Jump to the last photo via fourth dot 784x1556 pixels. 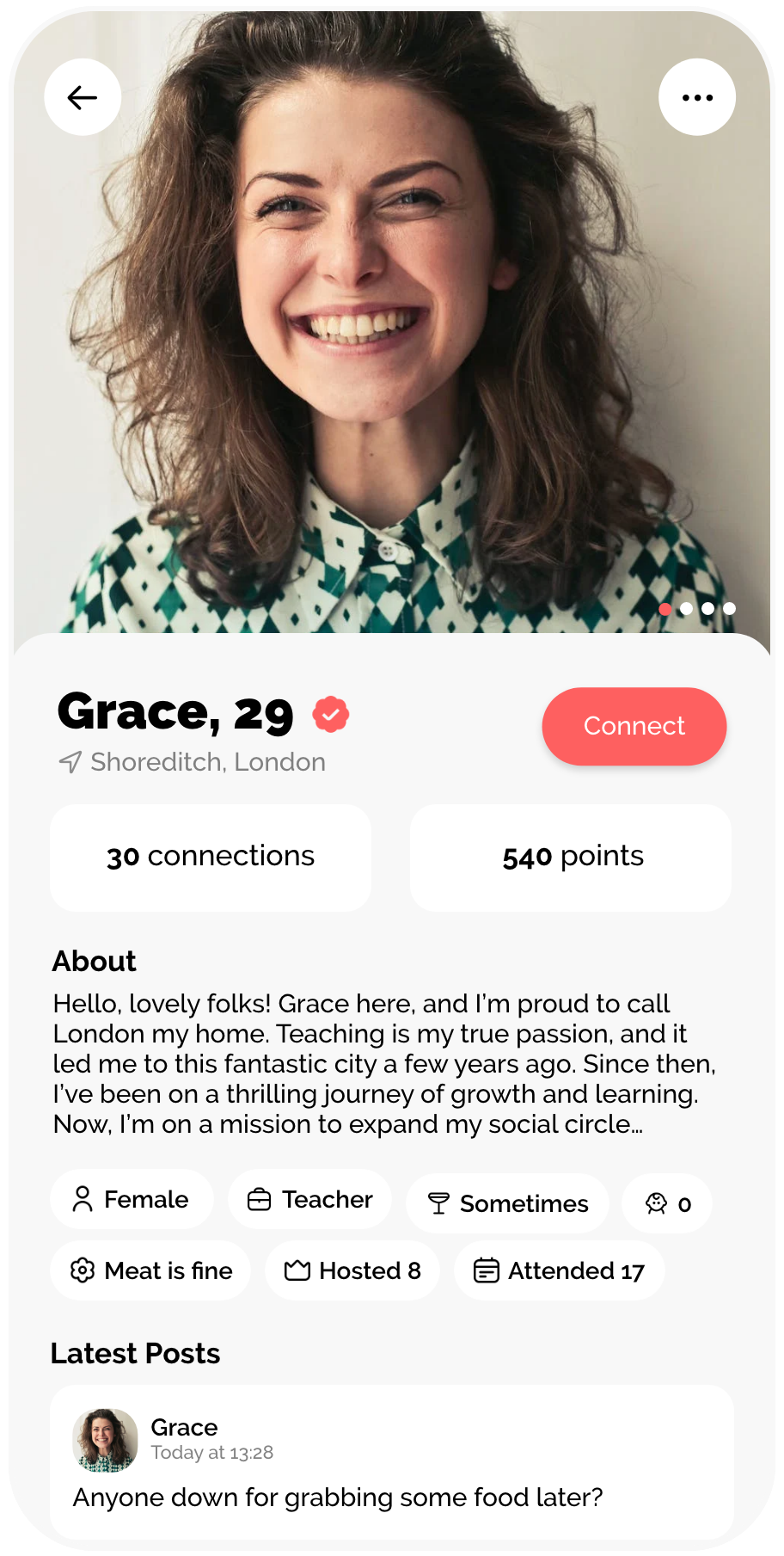point(729,608)
